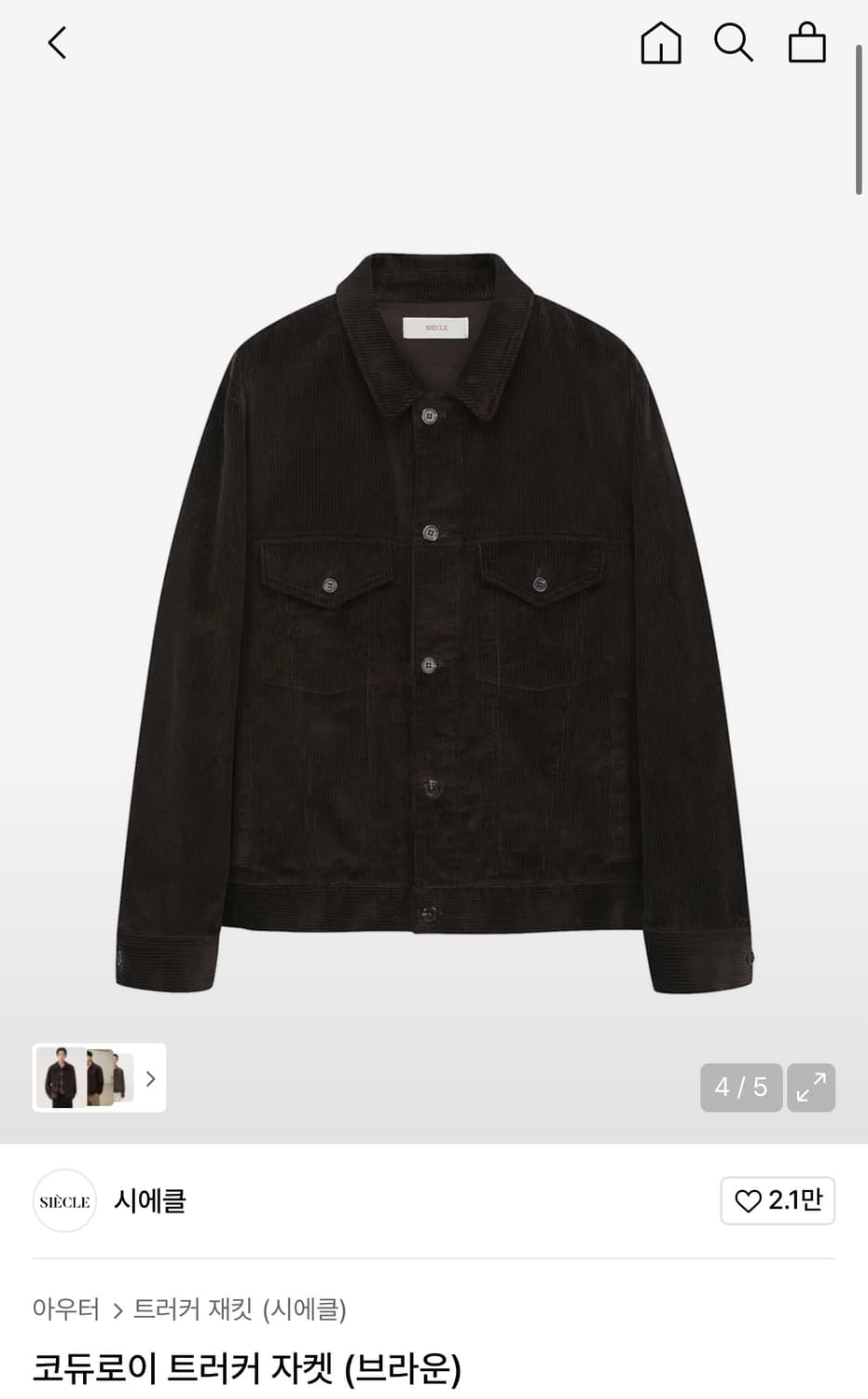Open the 아우터 category breadcrumb
The width and height of the screenshot is (868, 1399).
pyautogui.click(x=65, y=1309)
